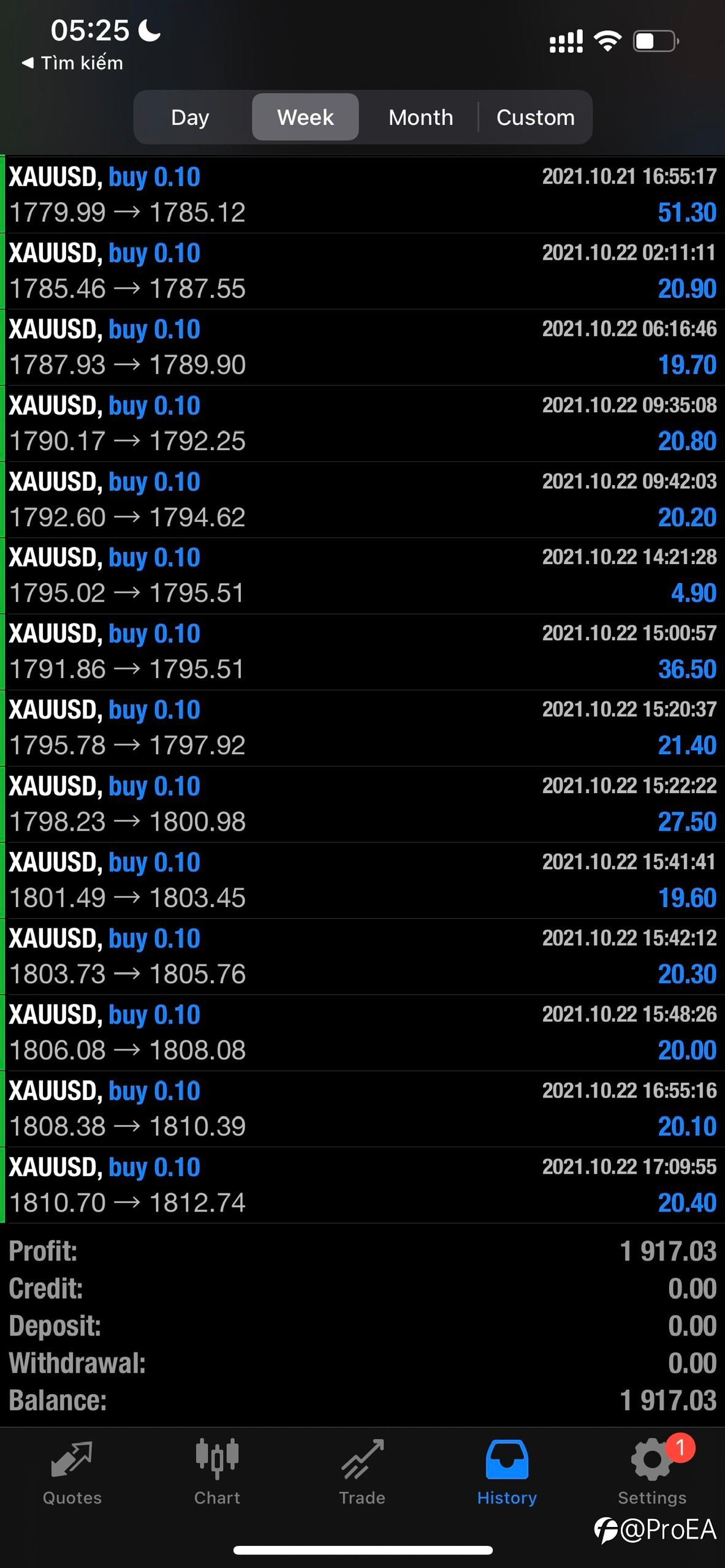Switch to the Month period

420,117
